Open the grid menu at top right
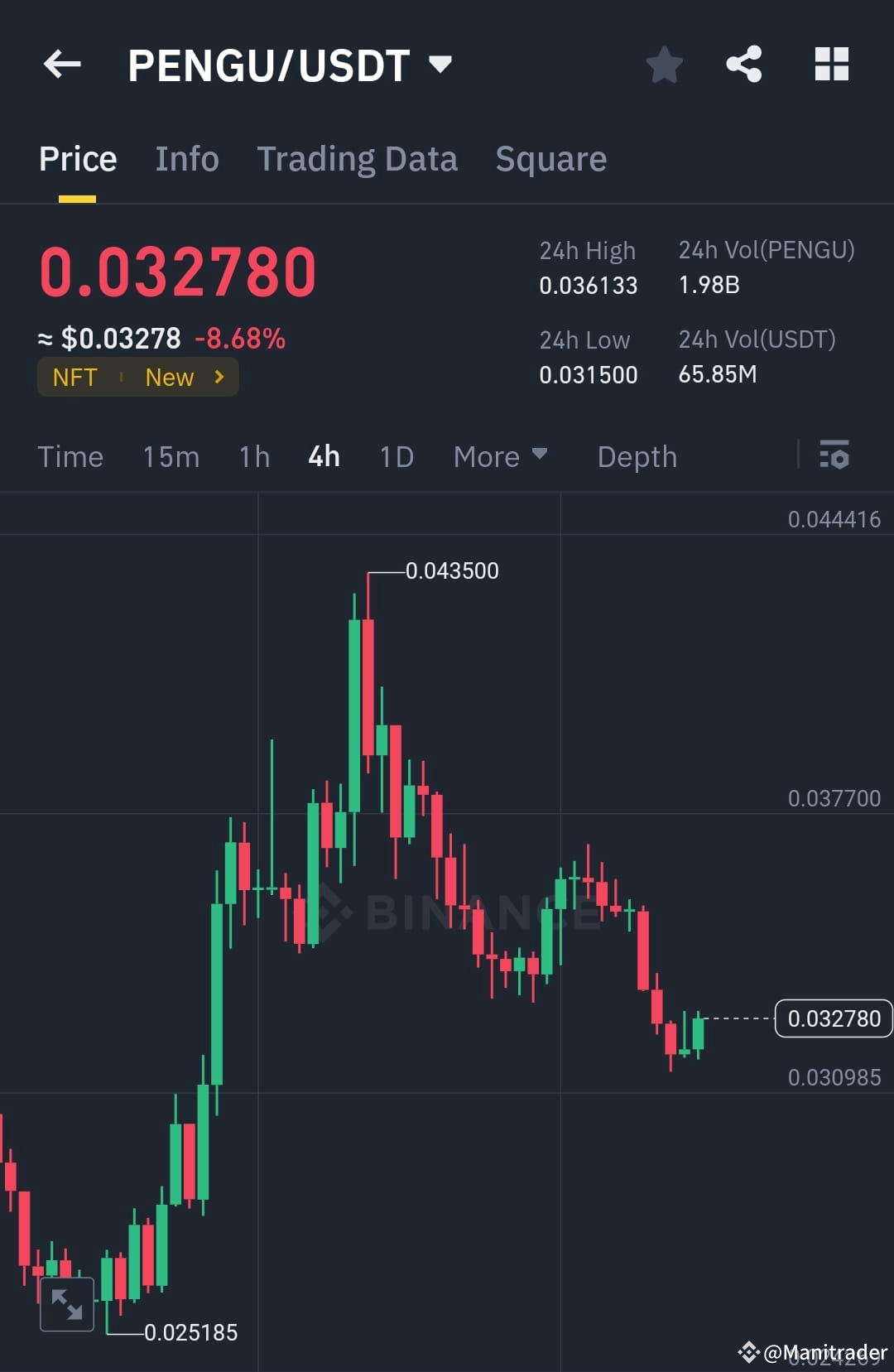Image resolution: width=894 pixels, height=1372 pixels. [831, 65]
